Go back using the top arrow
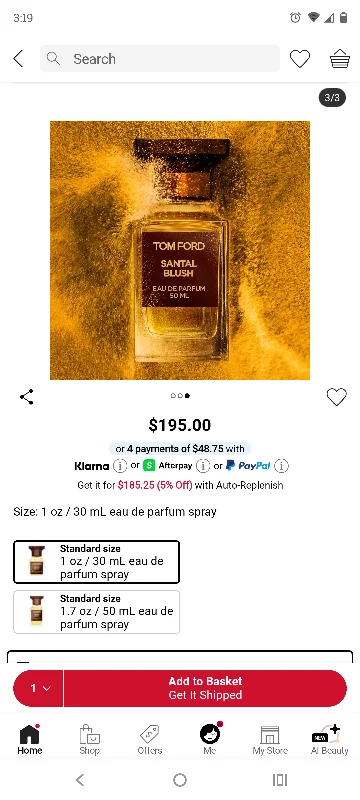This screenshot has width=360, height=800. tap(18, 59)
